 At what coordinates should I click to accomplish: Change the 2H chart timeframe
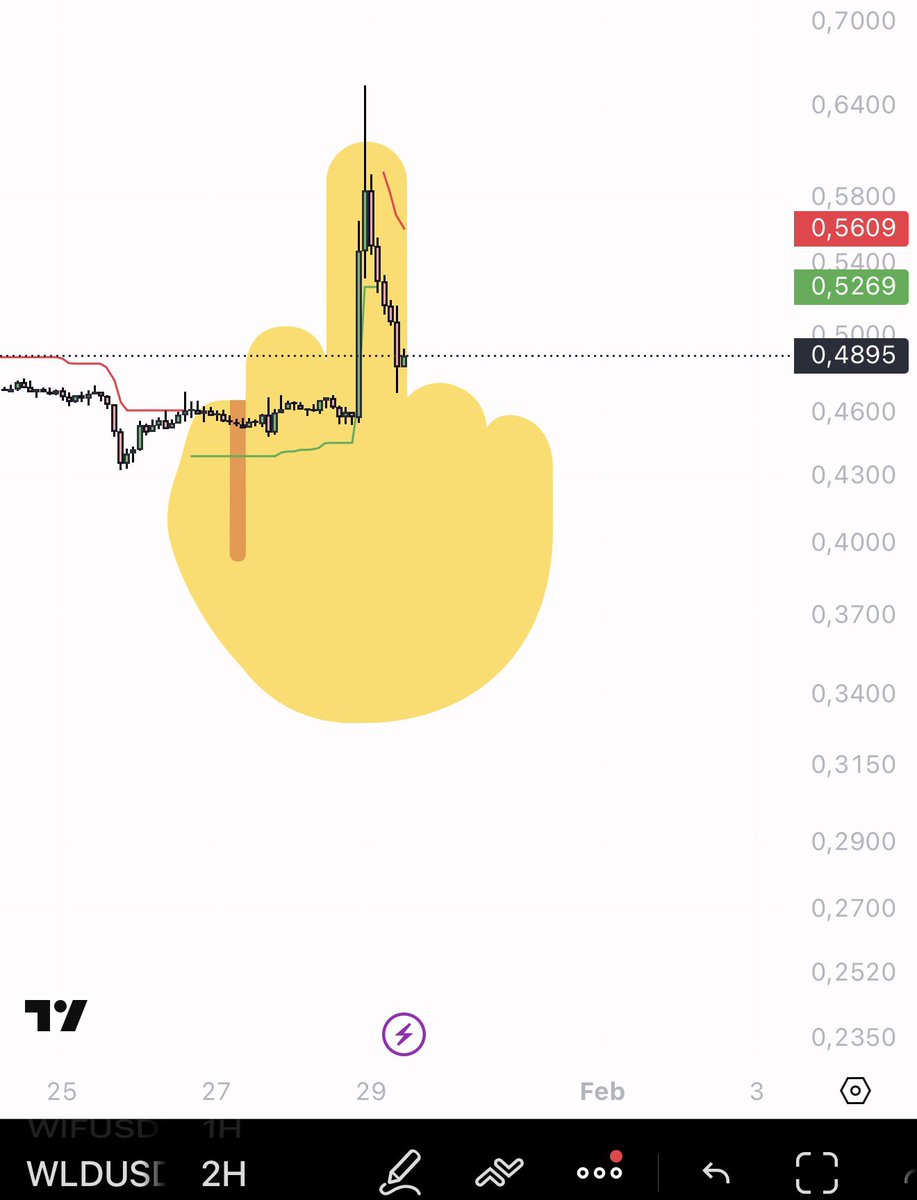click(x=224, y=1172)
